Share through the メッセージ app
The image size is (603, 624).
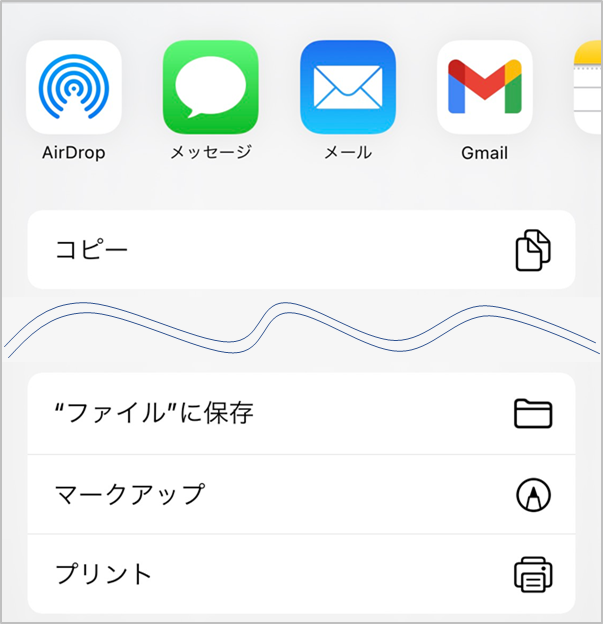(210, 88)
